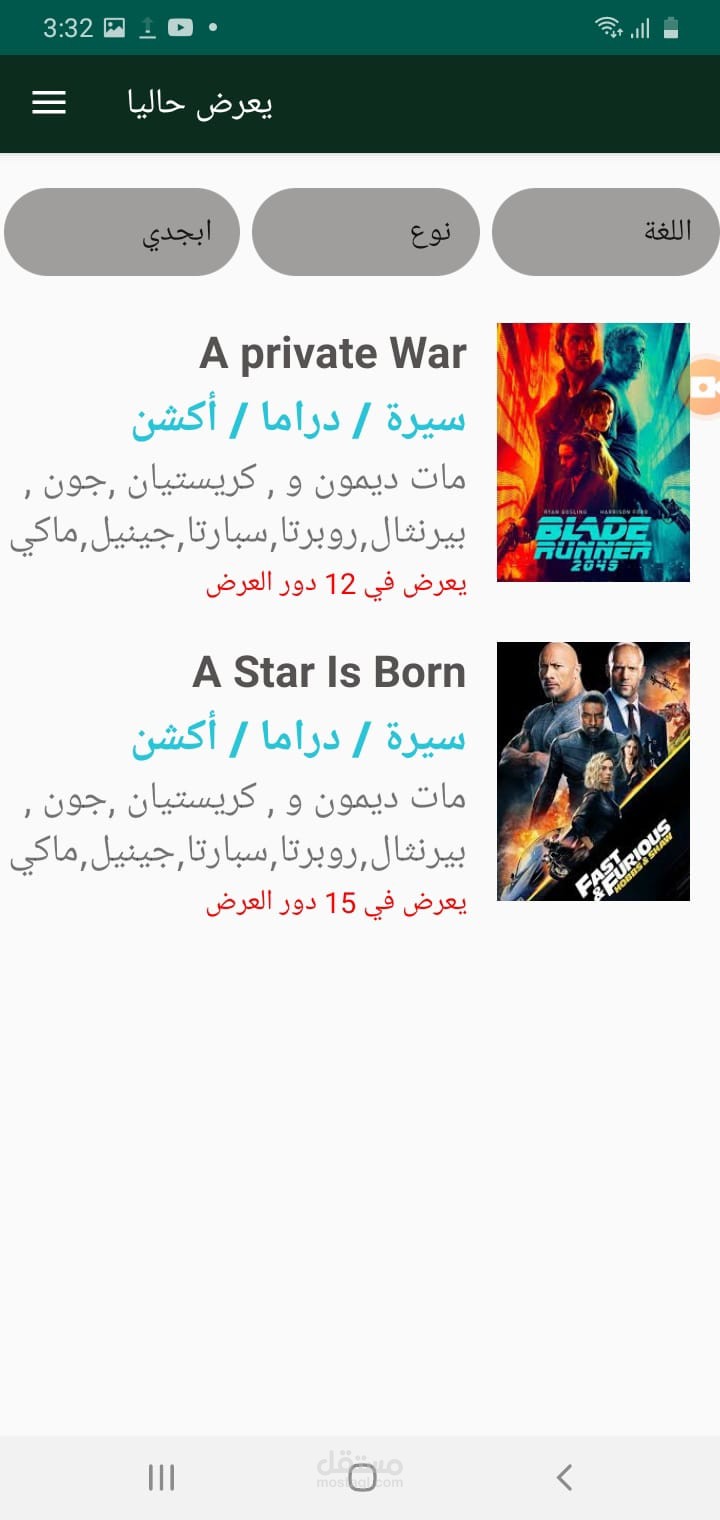Tap the Blade Runner 2049 poster
720x1520 pixels.
click(593, 452)
